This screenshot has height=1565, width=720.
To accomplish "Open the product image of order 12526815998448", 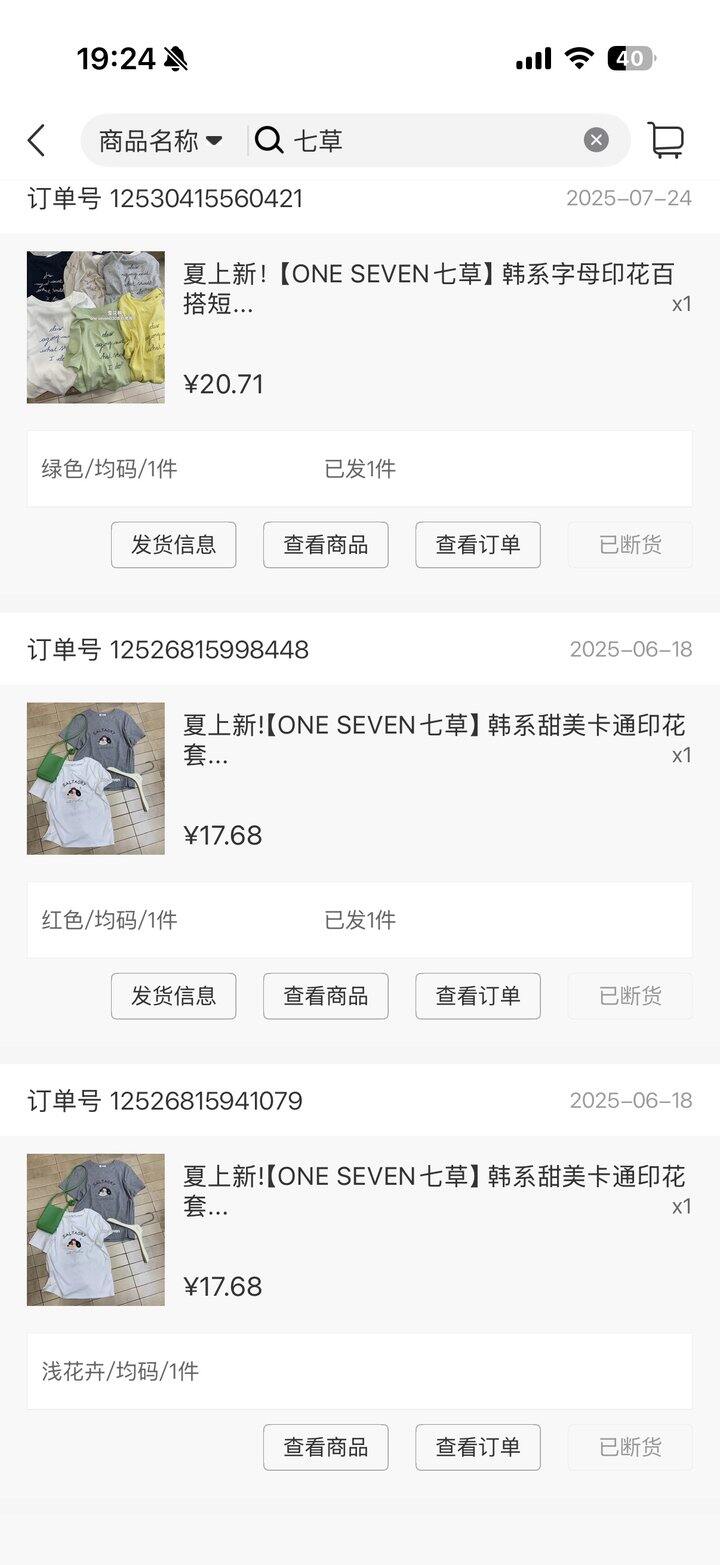I will point(96,779).
